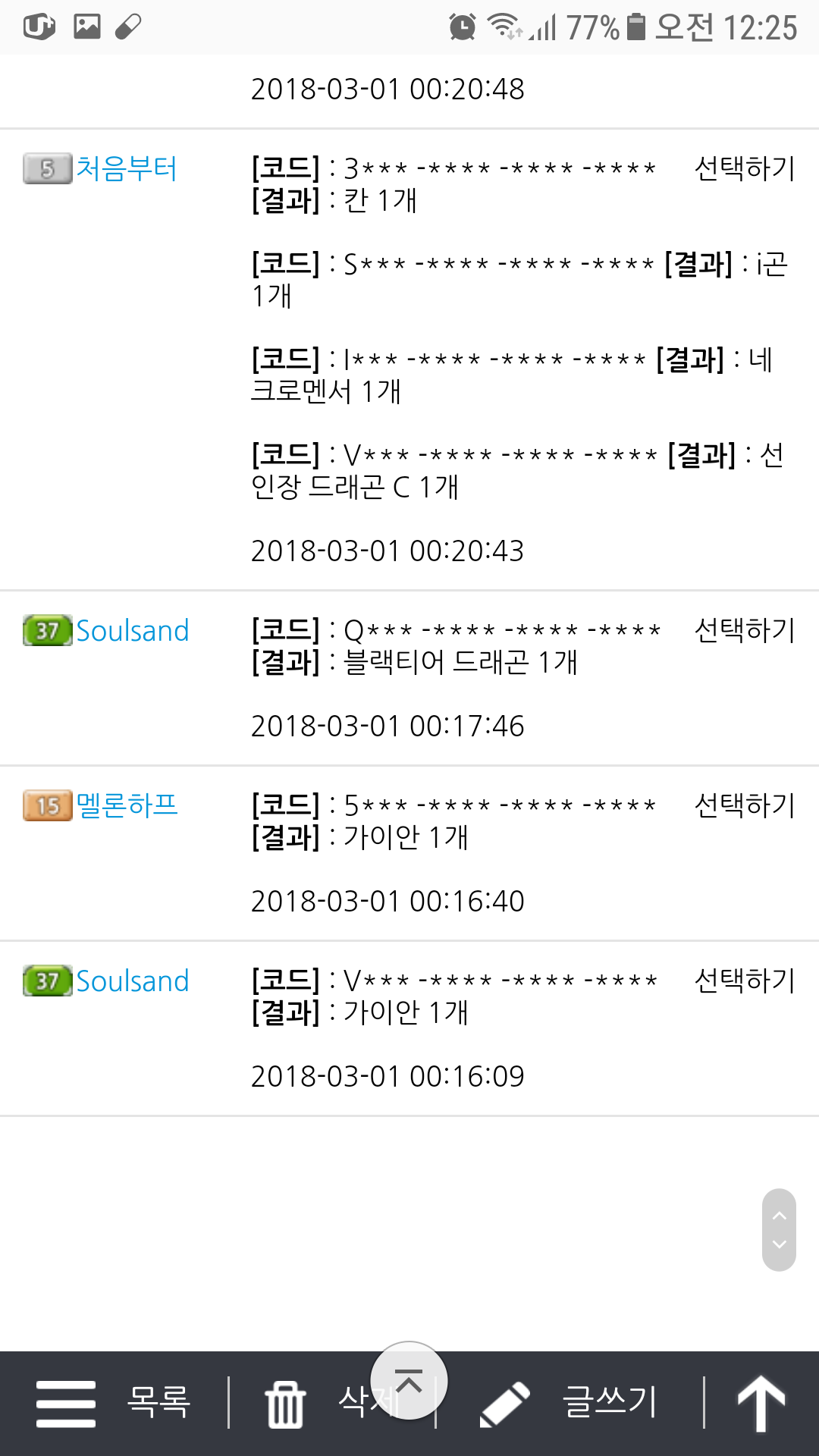Choose 선택하기 next to 멜론하프's comment
819x1456 pixels.
coord(744,805)
